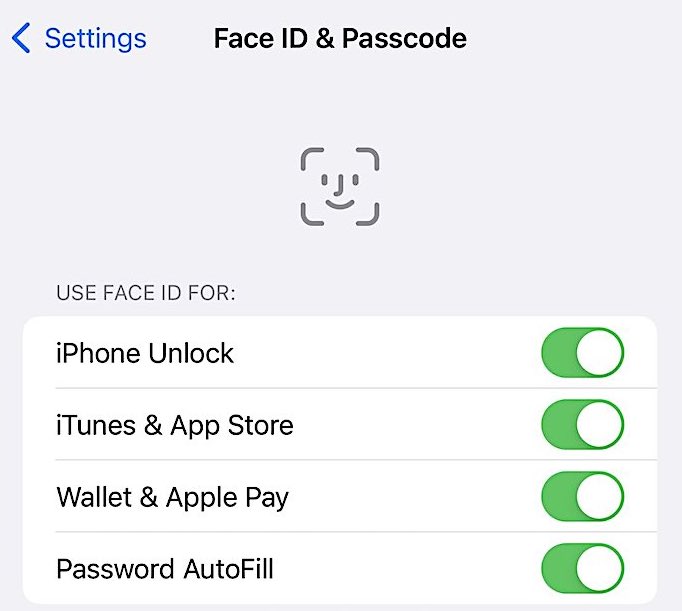Disable the iTunes & App Store switch

click(582, 425)
